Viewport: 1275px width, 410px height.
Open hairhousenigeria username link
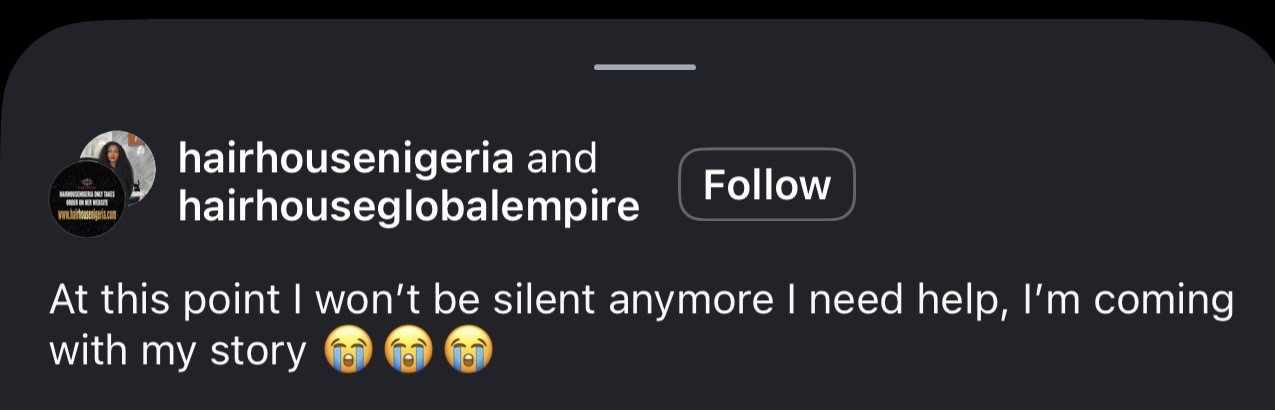[x=345, y=158]
